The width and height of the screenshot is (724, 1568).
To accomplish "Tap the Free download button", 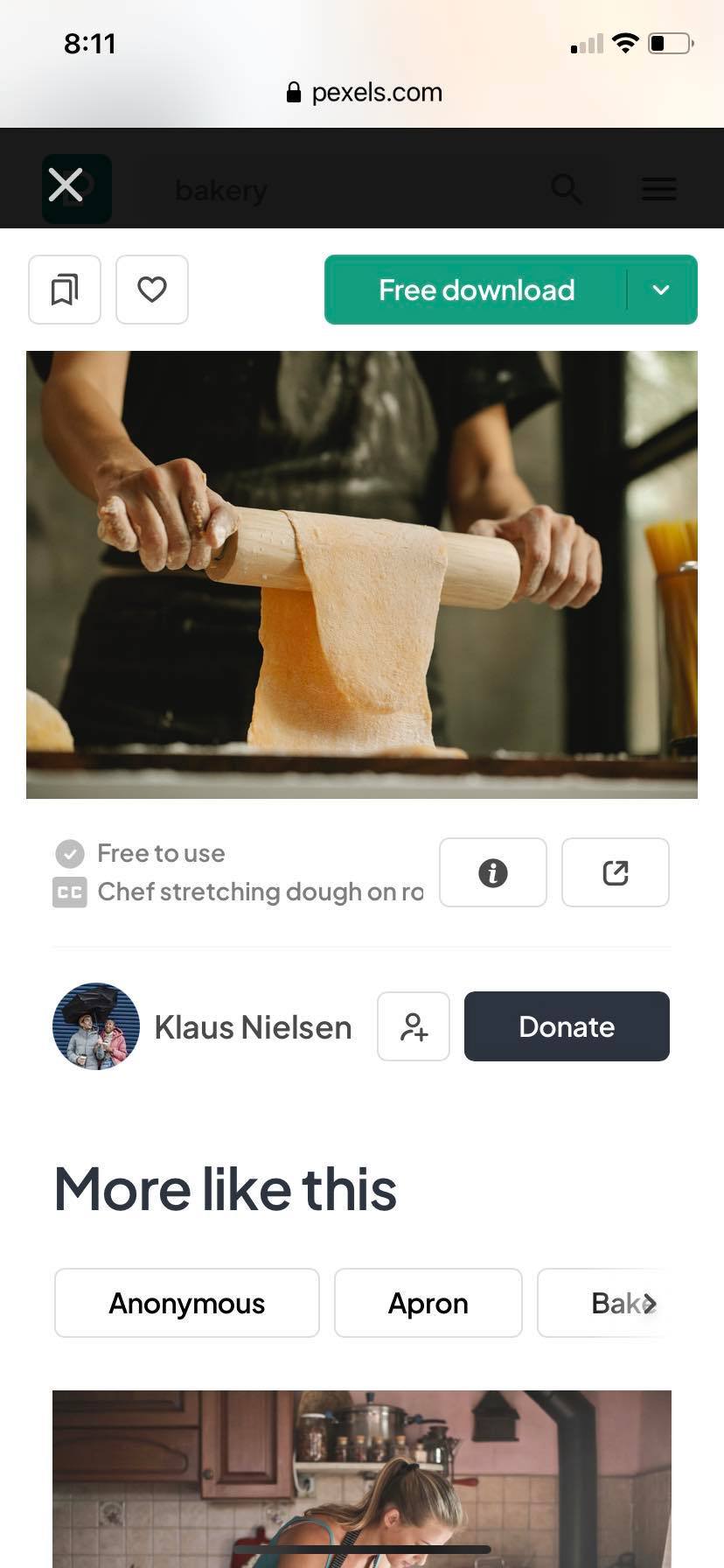I will pyautogui.click(x=476, y=290).
